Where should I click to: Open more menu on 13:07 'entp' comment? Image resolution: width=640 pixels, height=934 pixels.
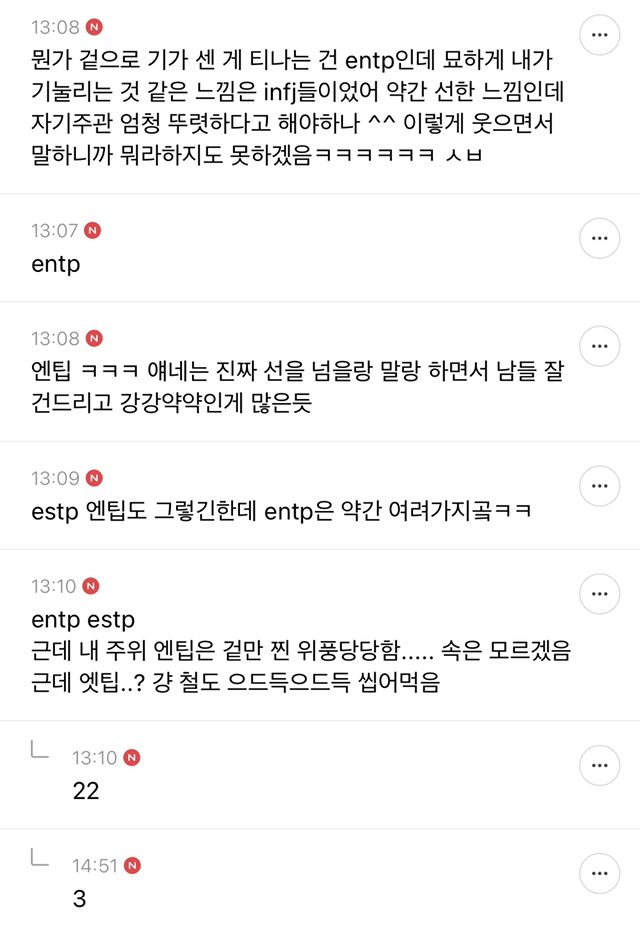[x=600, y=238]
